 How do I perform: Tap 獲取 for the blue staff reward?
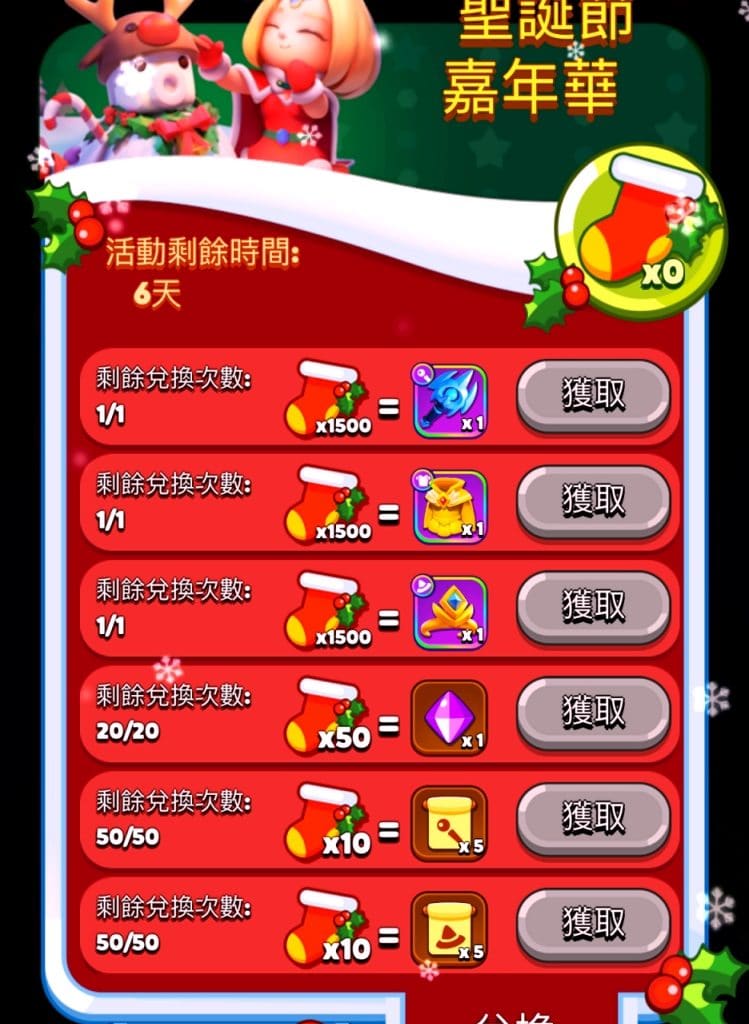(x=593, y=396)
